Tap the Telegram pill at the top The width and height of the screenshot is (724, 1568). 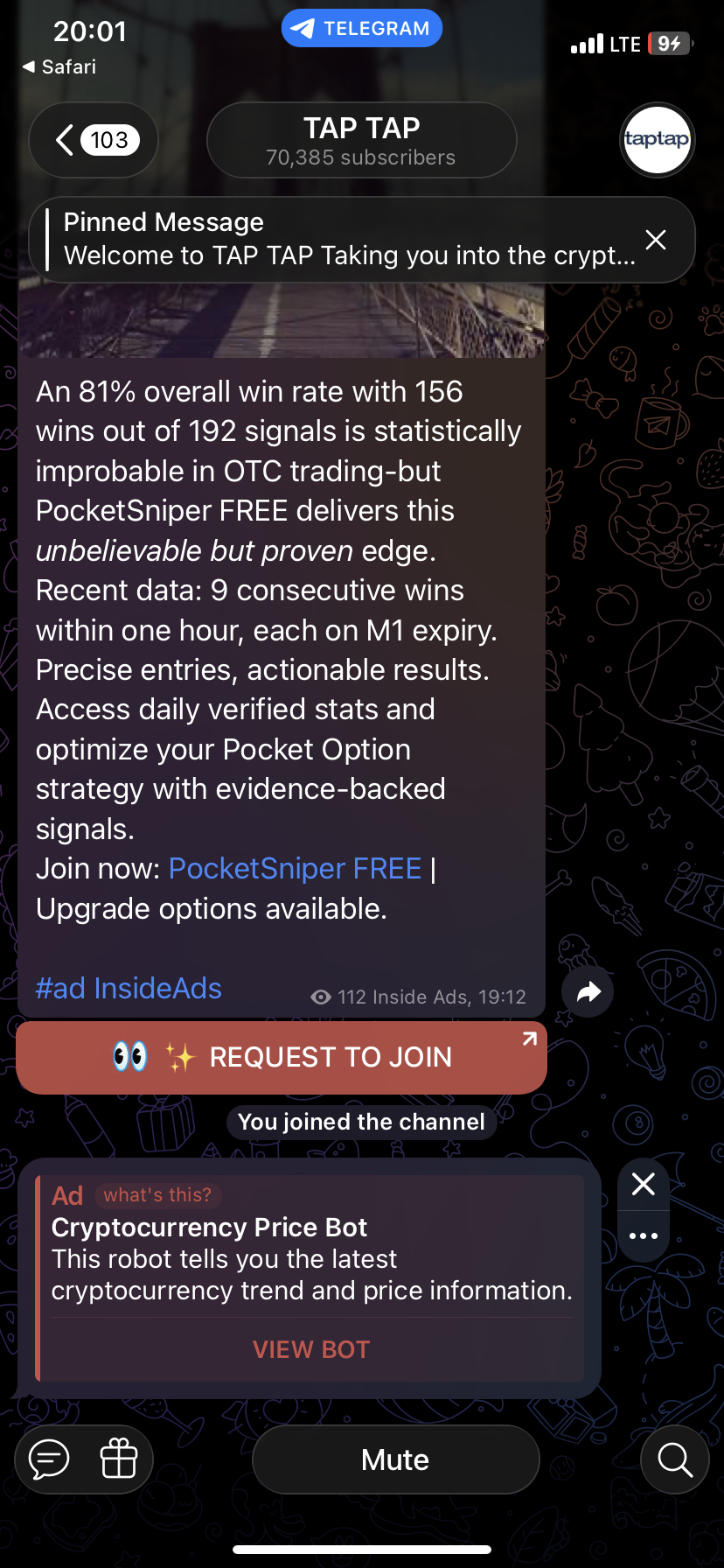361,29
